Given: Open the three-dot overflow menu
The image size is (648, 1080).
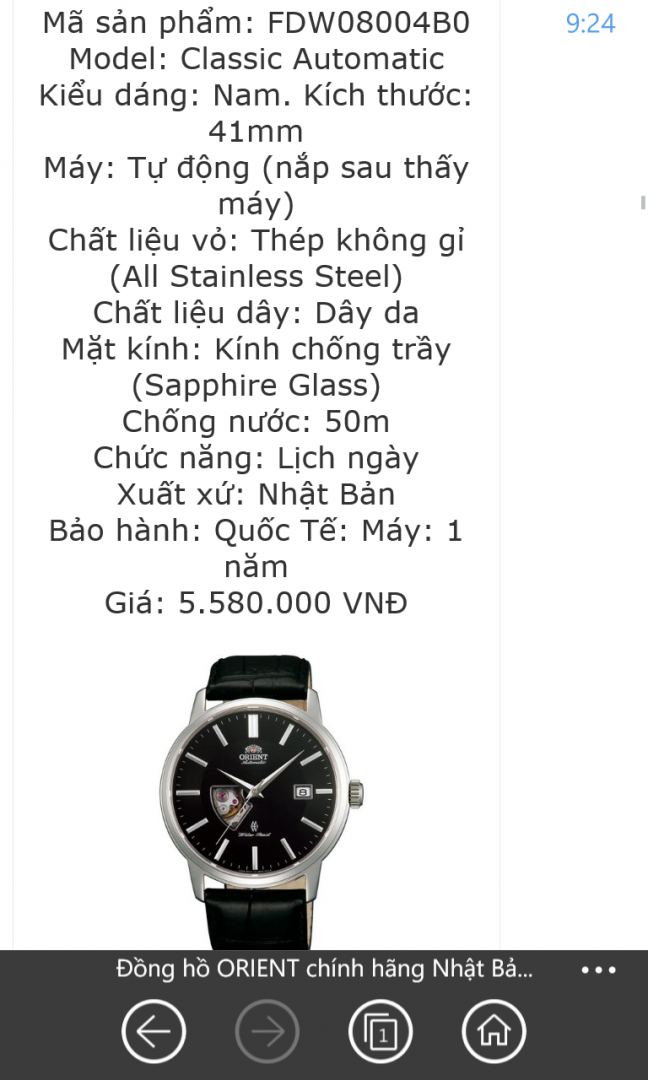Looking at the screenshot, I should tap(598, 970).
